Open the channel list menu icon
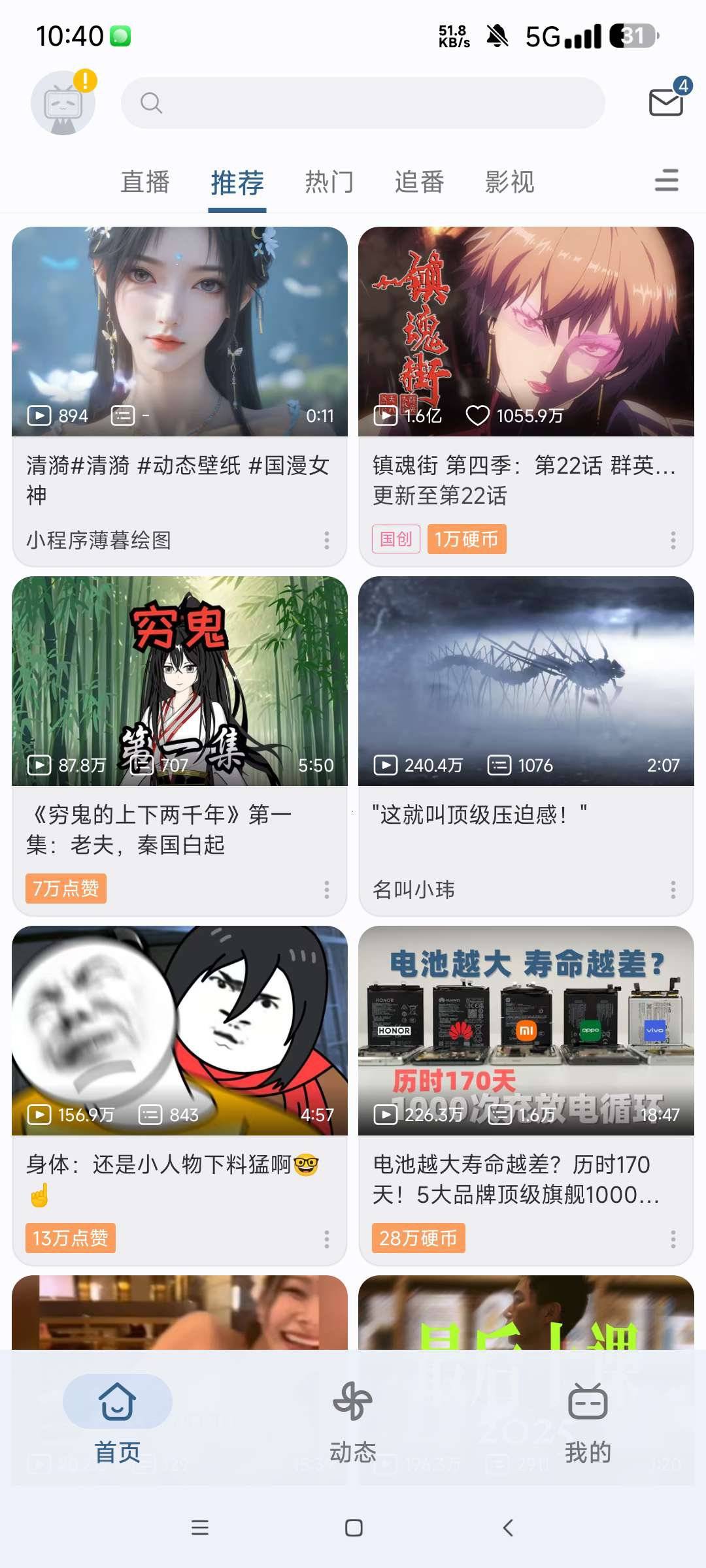This screenshot has width=706, height=1568. point(666,181)
